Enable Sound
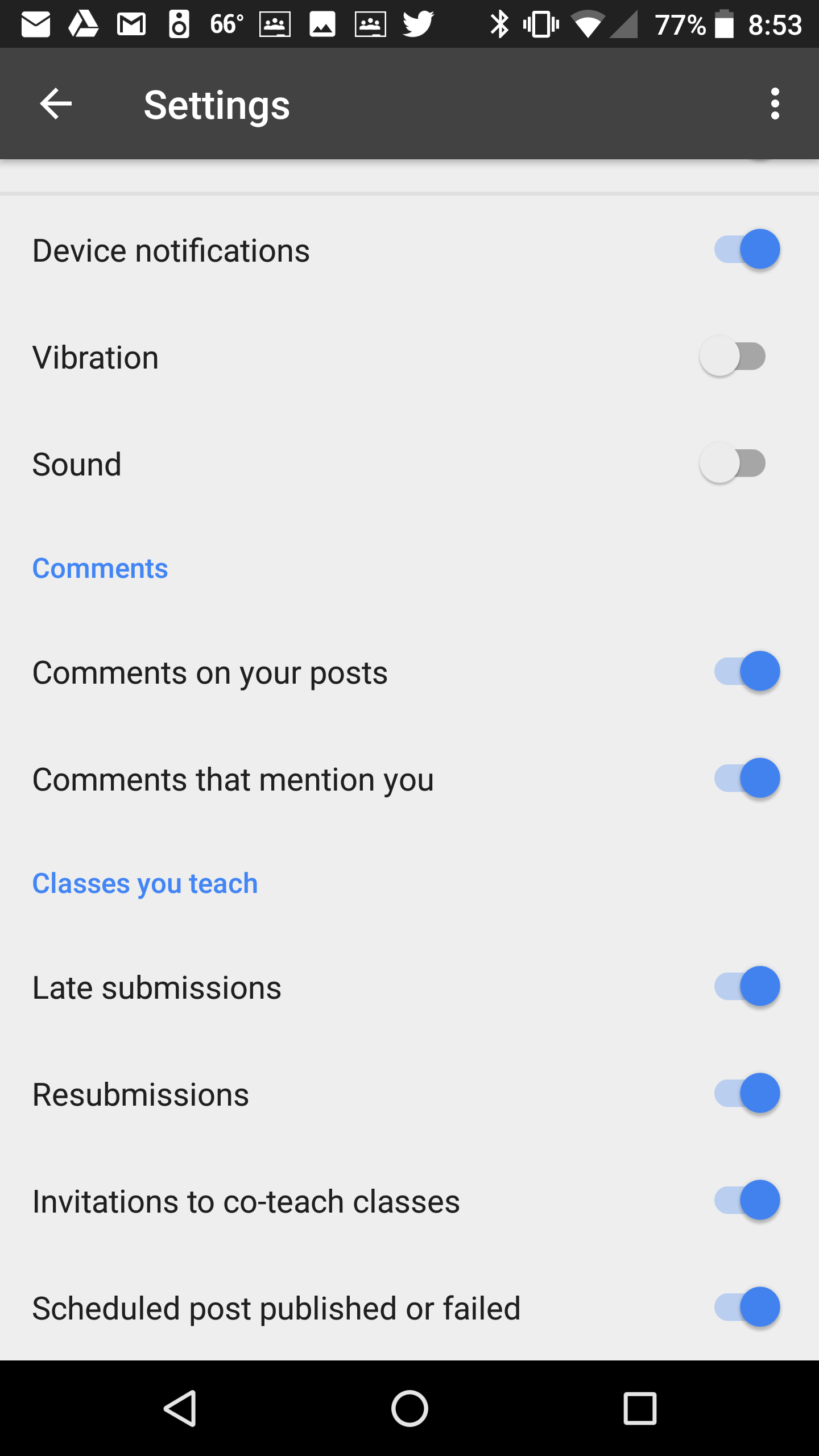The width and height of the screenshot is (819, 1456). (733, 464)
